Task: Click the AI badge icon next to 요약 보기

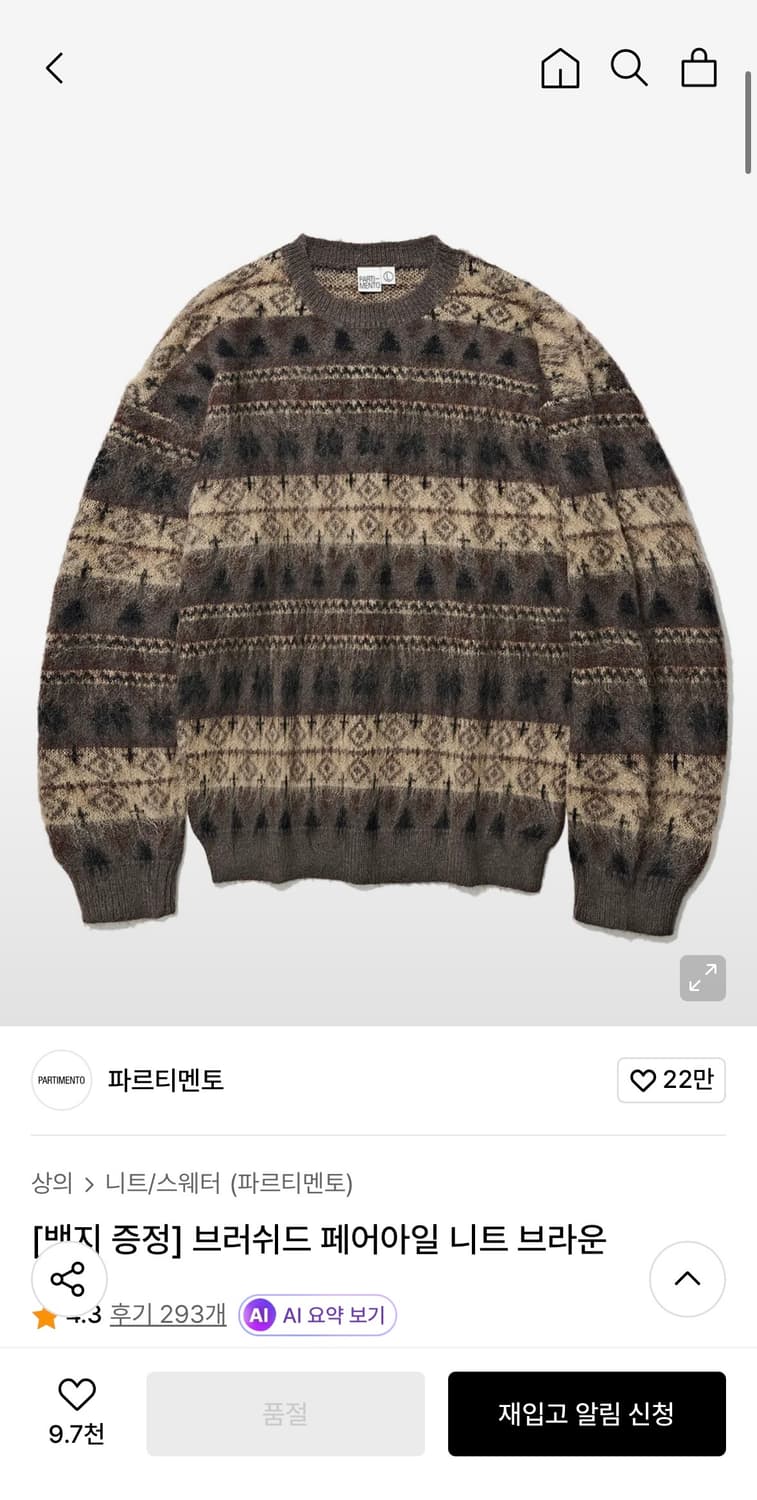Action: tap(259, 1315)
